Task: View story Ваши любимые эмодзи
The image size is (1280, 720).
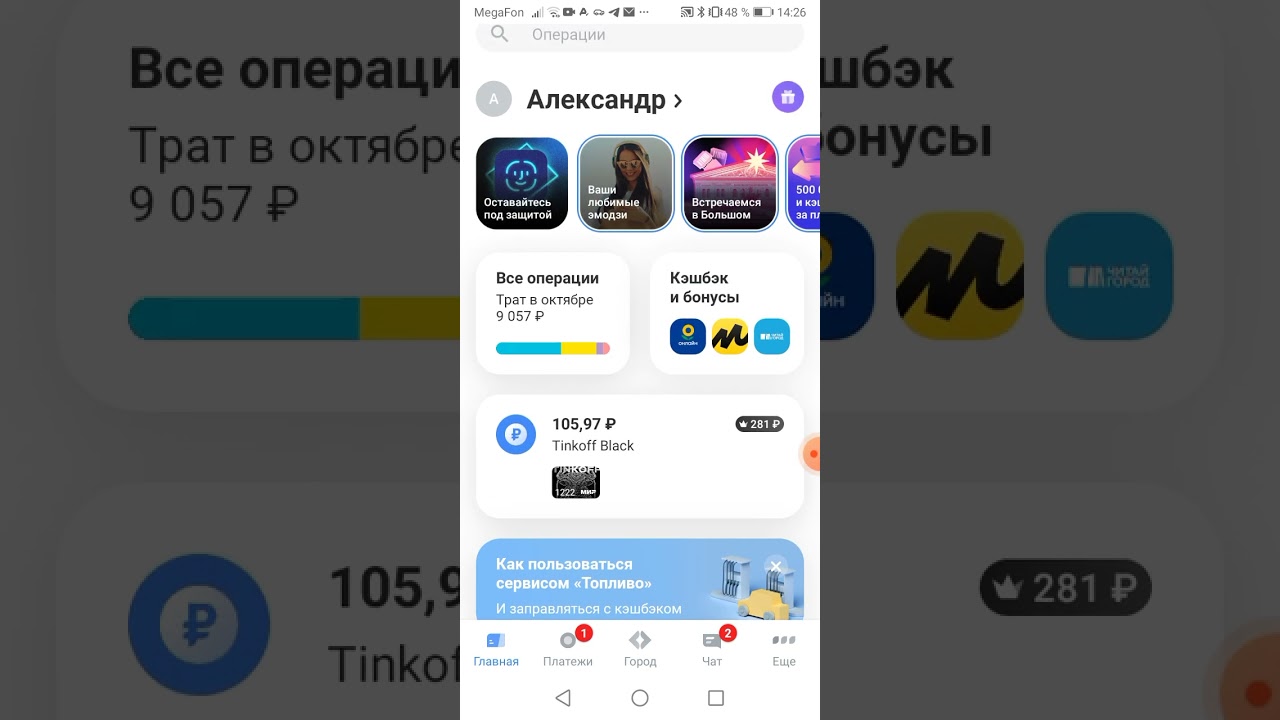Action: [x=626, y=183]
